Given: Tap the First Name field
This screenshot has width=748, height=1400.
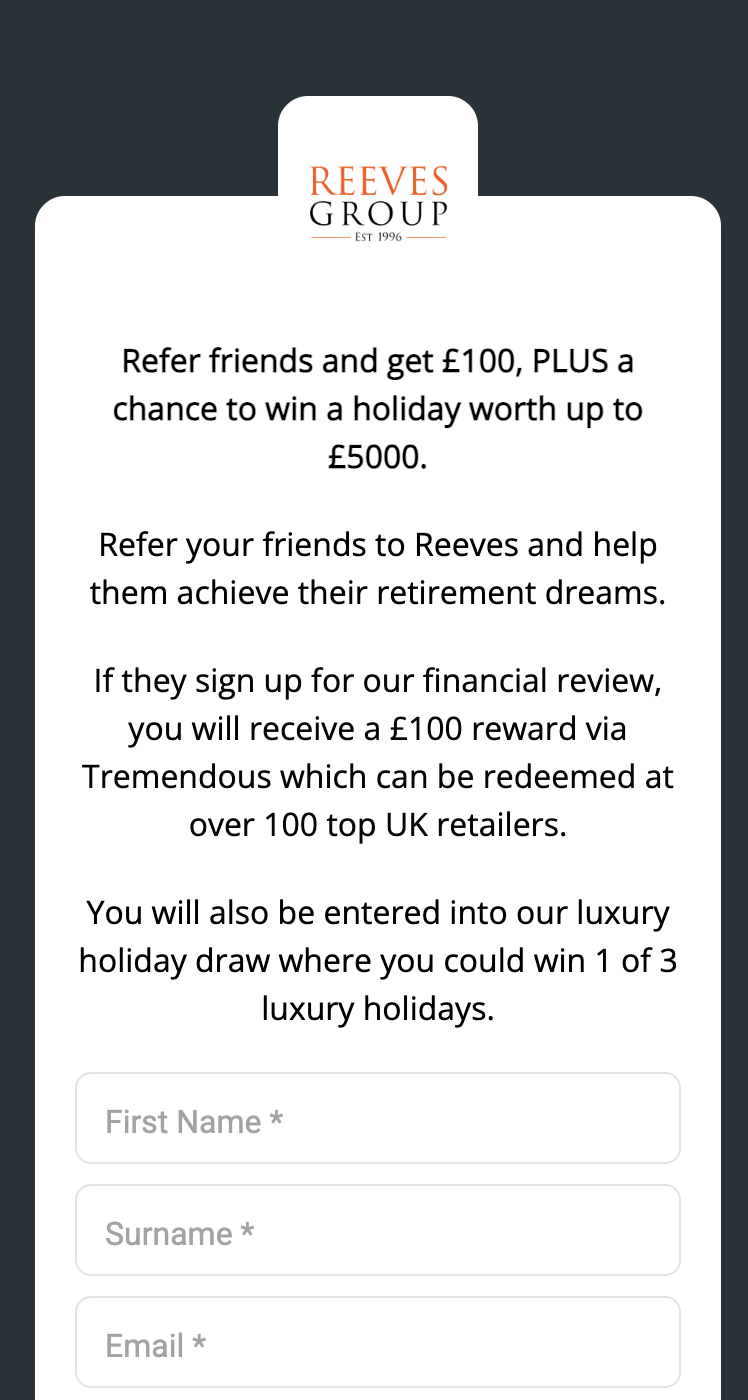Looking at the screenshot, I should click(x=378, y=1119).
